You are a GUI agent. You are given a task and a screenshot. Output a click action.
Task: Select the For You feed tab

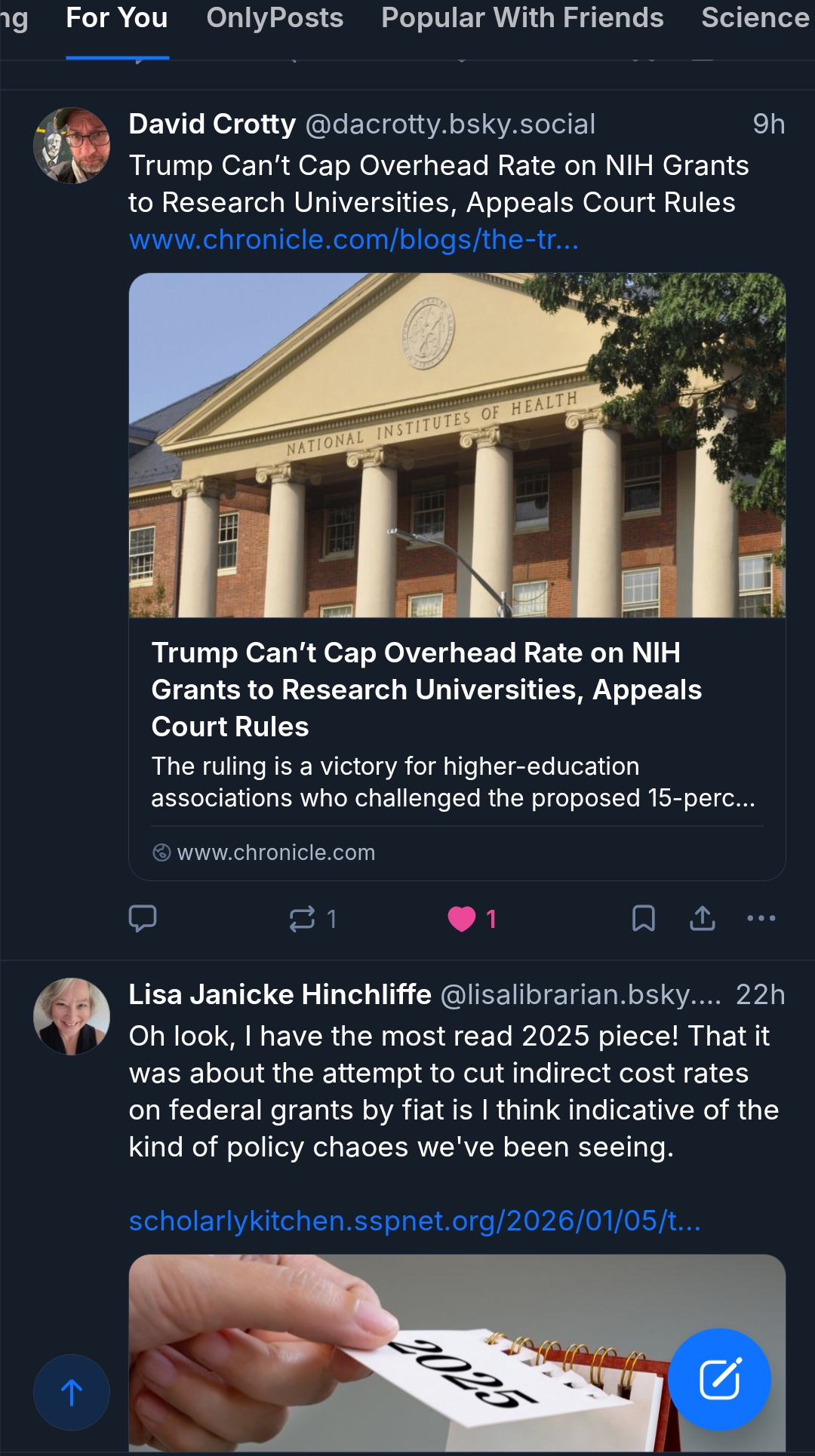click(117, 18)
